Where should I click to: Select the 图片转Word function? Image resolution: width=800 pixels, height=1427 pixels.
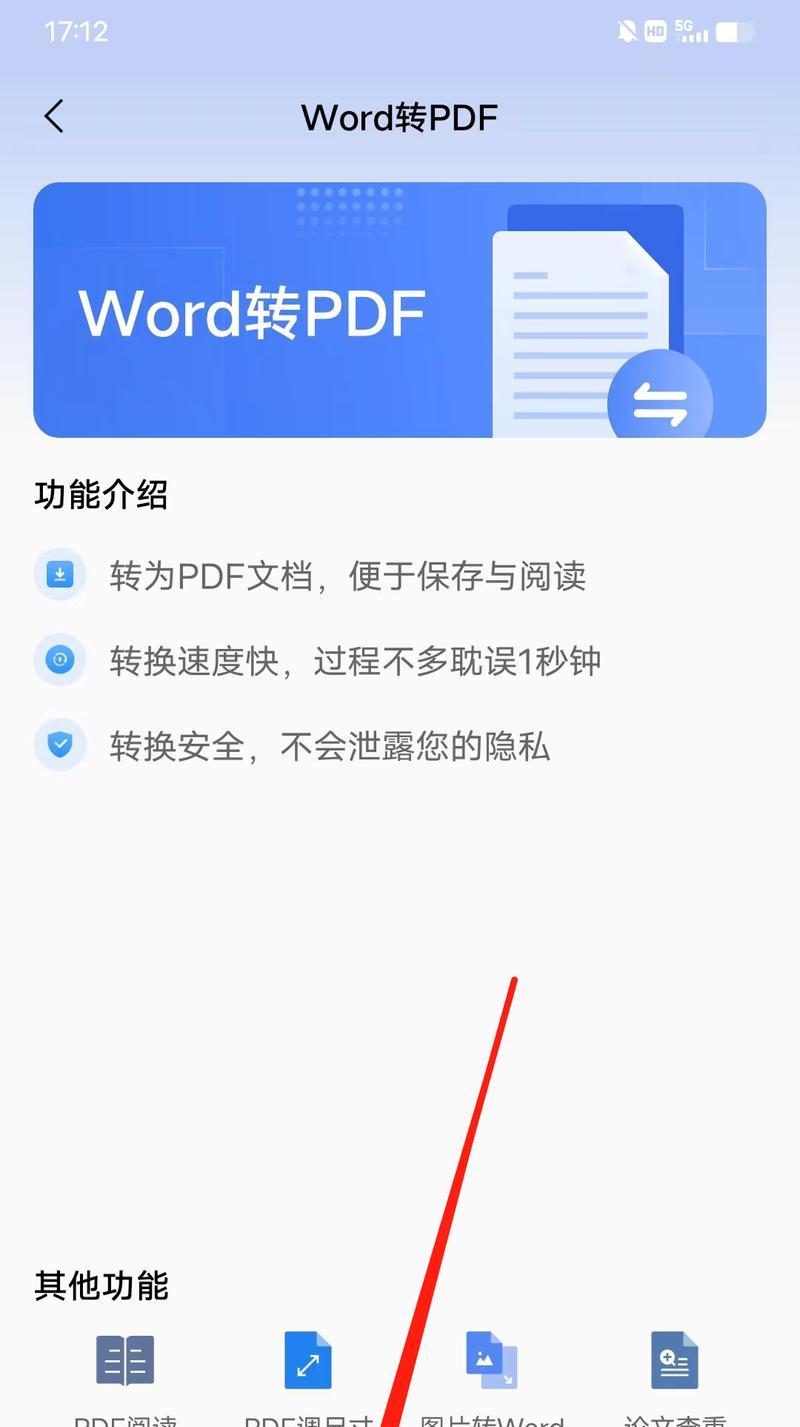pyautogui.click(x=491, y=1362)
